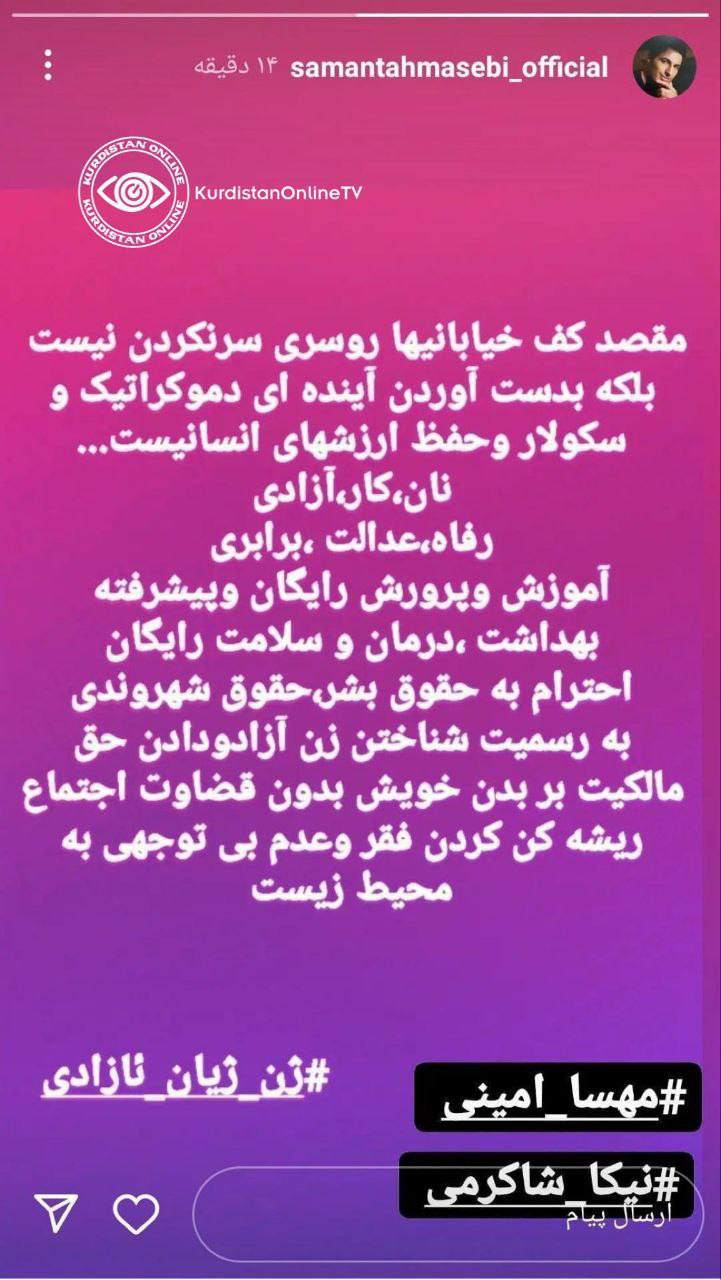Focus the send message field
This screenshot has height=1280, width=721.
(446, 1214)
